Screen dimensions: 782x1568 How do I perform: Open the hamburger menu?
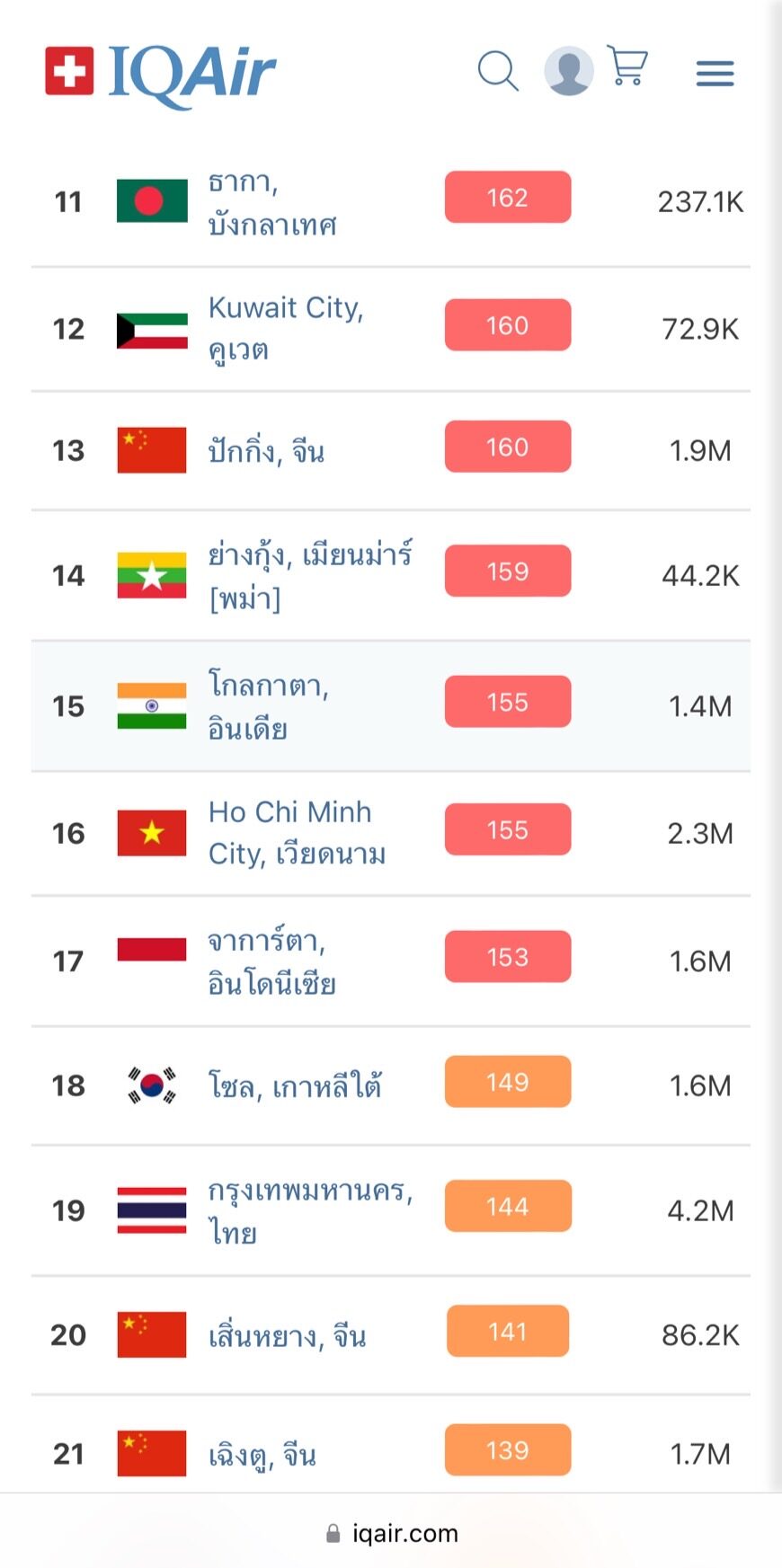[715, 73]
